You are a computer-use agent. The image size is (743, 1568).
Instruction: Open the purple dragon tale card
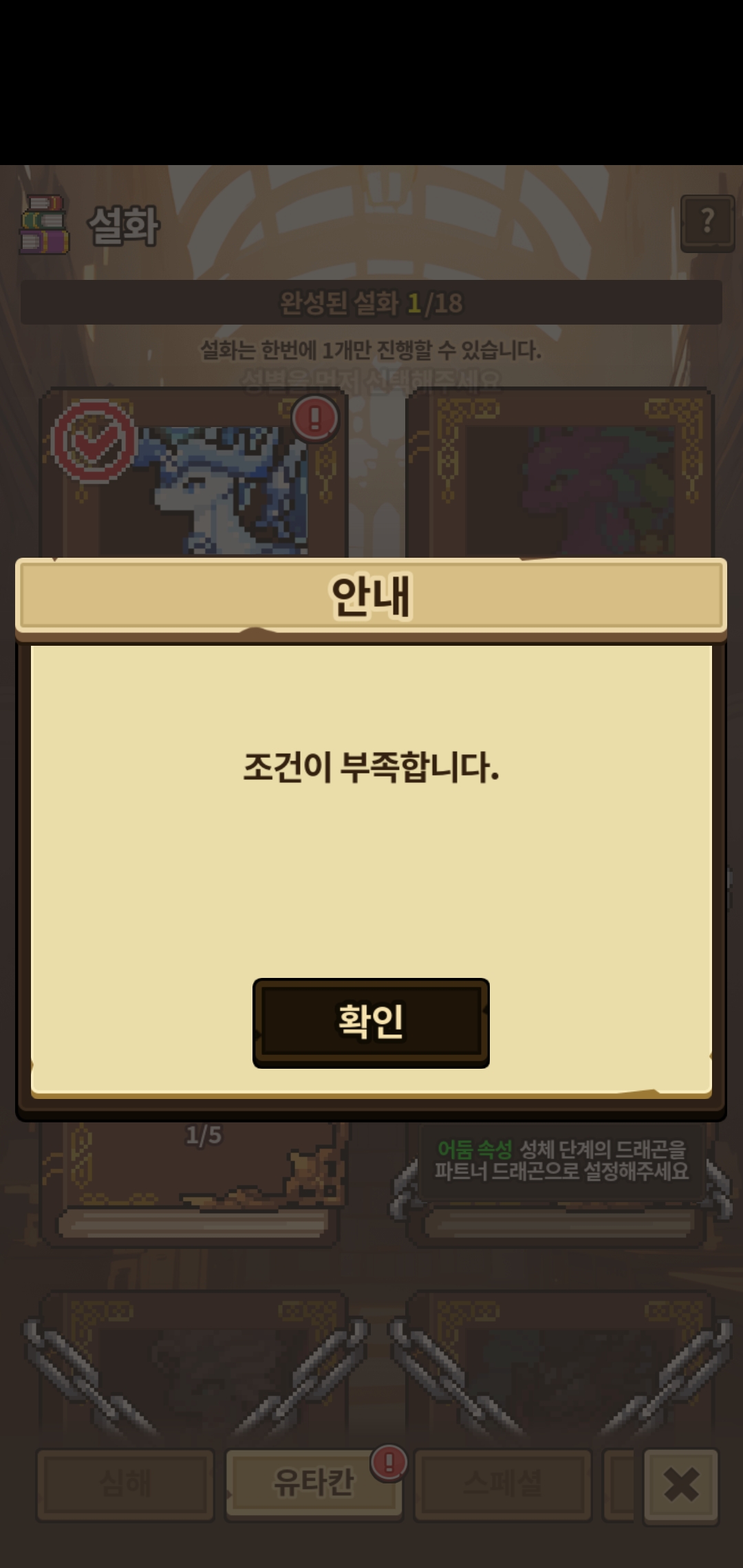[559, 473]
